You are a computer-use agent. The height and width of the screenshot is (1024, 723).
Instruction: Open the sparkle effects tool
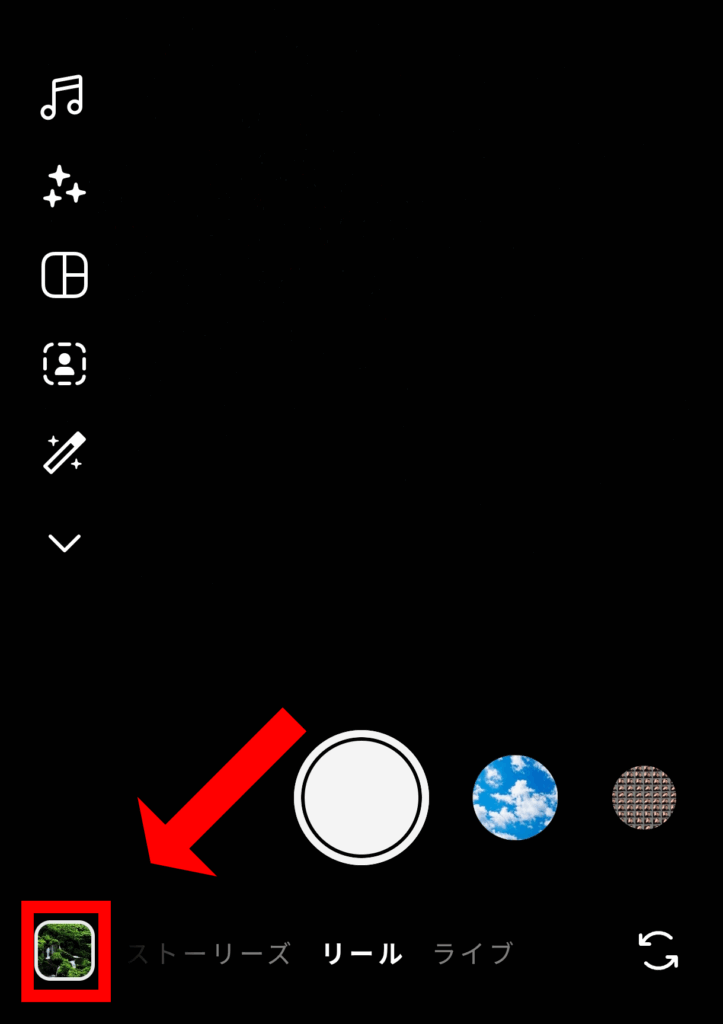coord(64,186)
